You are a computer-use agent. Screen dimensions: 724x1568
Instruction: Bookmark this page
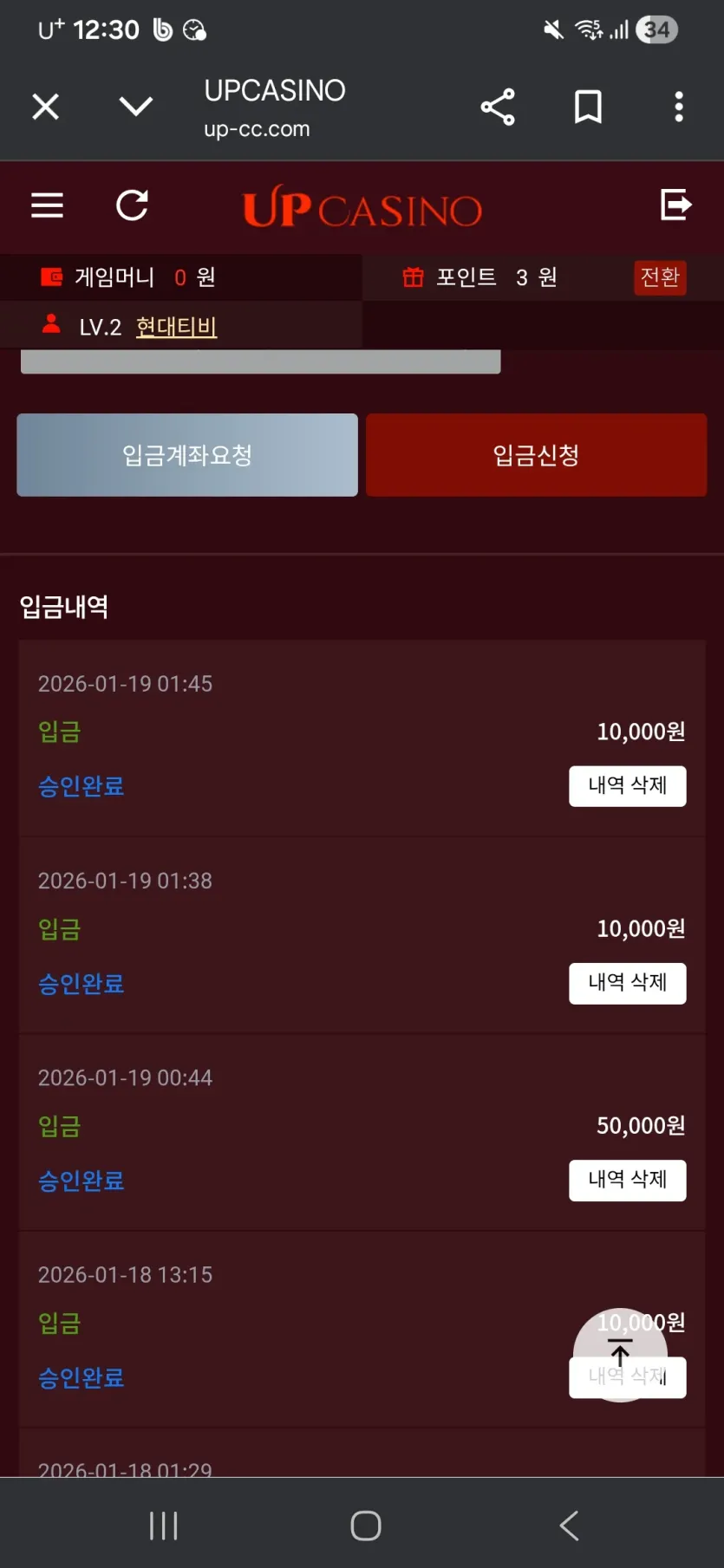[x=589, y=107]
